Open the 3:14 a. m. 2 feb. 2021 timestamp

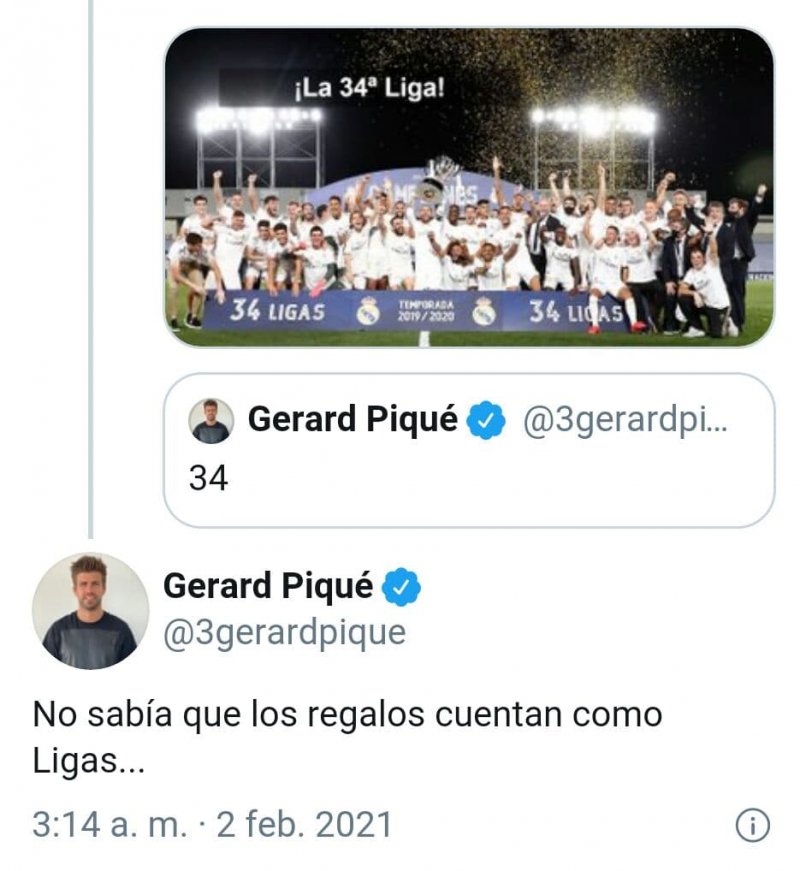click(212, 825)
